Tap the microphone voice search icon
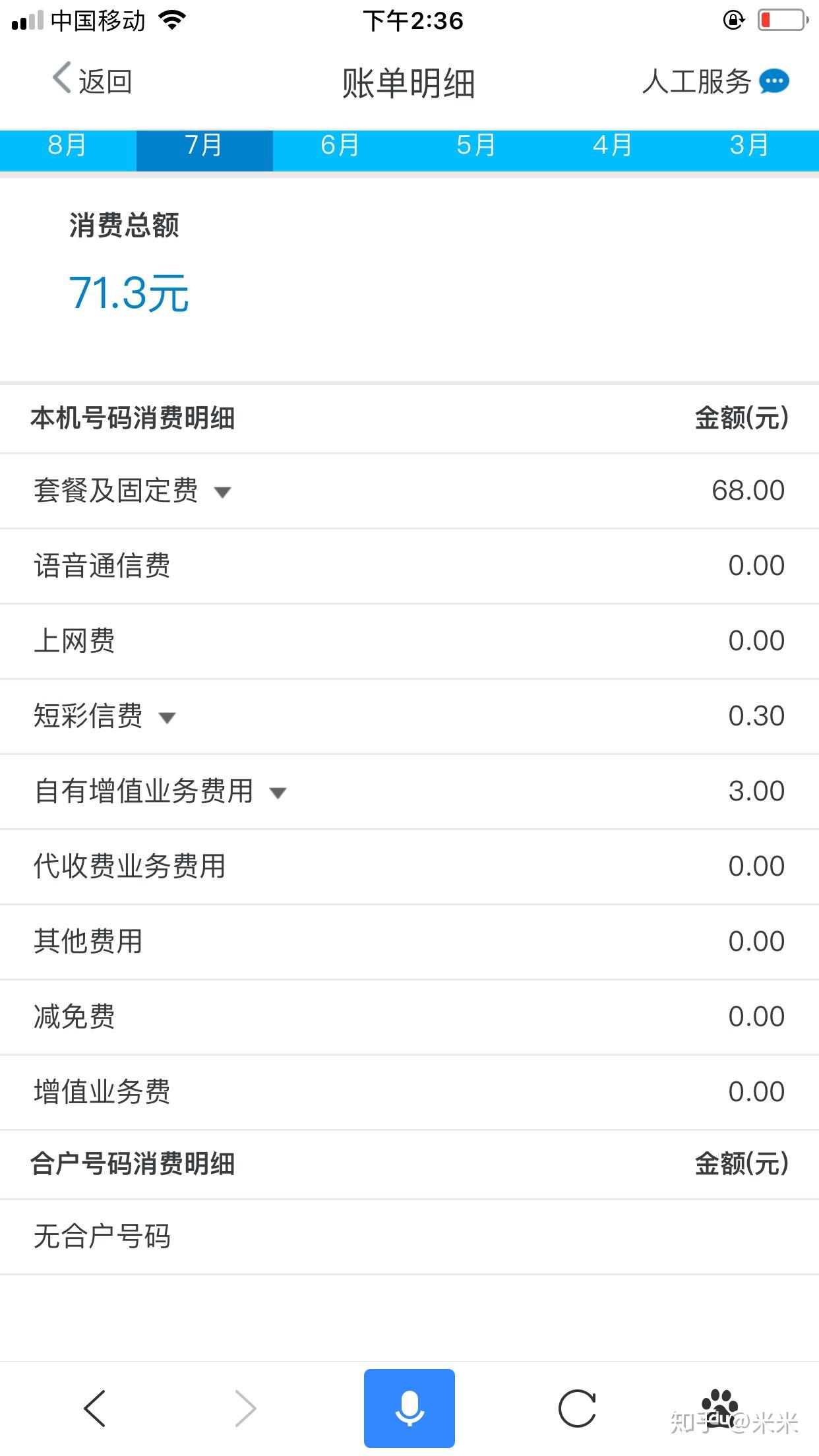819x1456 pixels. pos(409,1408)
